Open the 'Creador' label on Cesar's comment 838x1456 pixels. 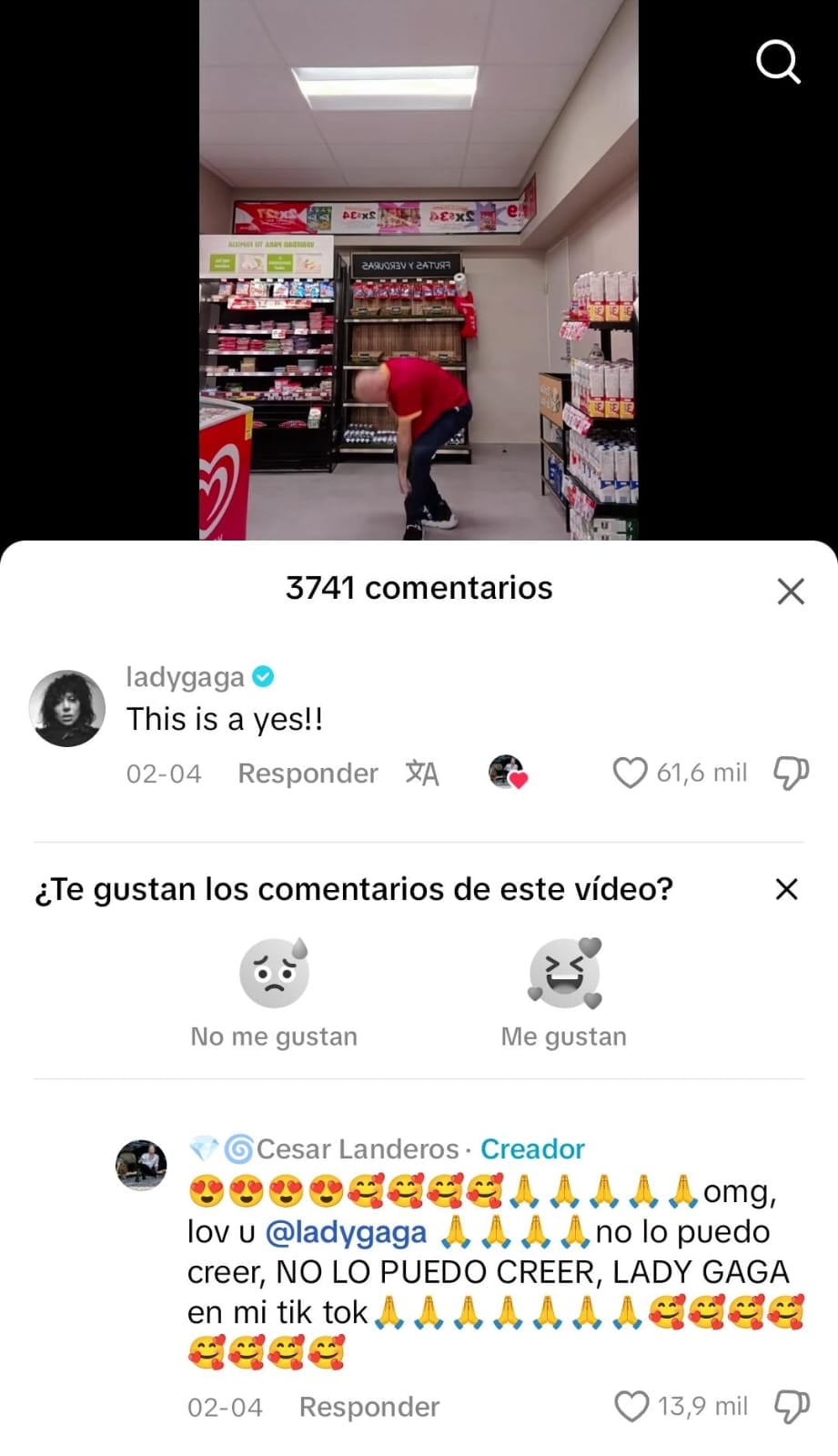pyautogui.click(x=532, y=1148)
